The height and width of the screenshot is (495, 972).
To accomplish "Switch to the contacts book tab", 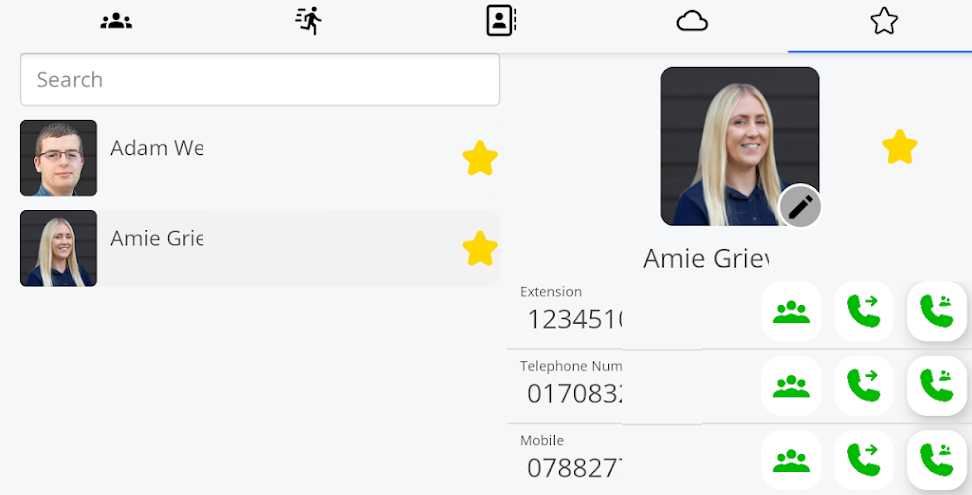I will pos(500,21).
